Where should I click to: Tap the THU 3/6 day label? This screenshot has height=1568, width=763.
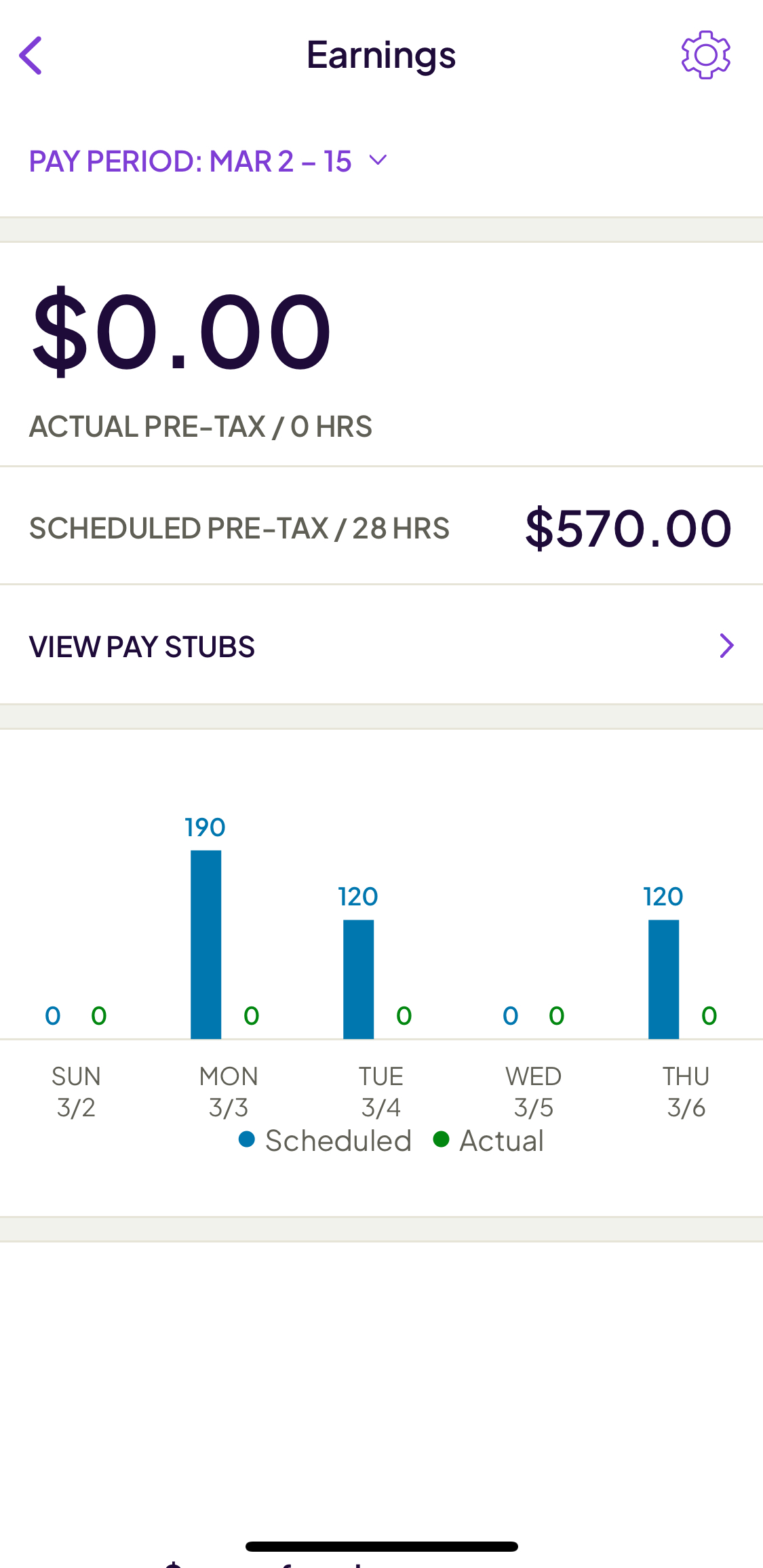686,1092
